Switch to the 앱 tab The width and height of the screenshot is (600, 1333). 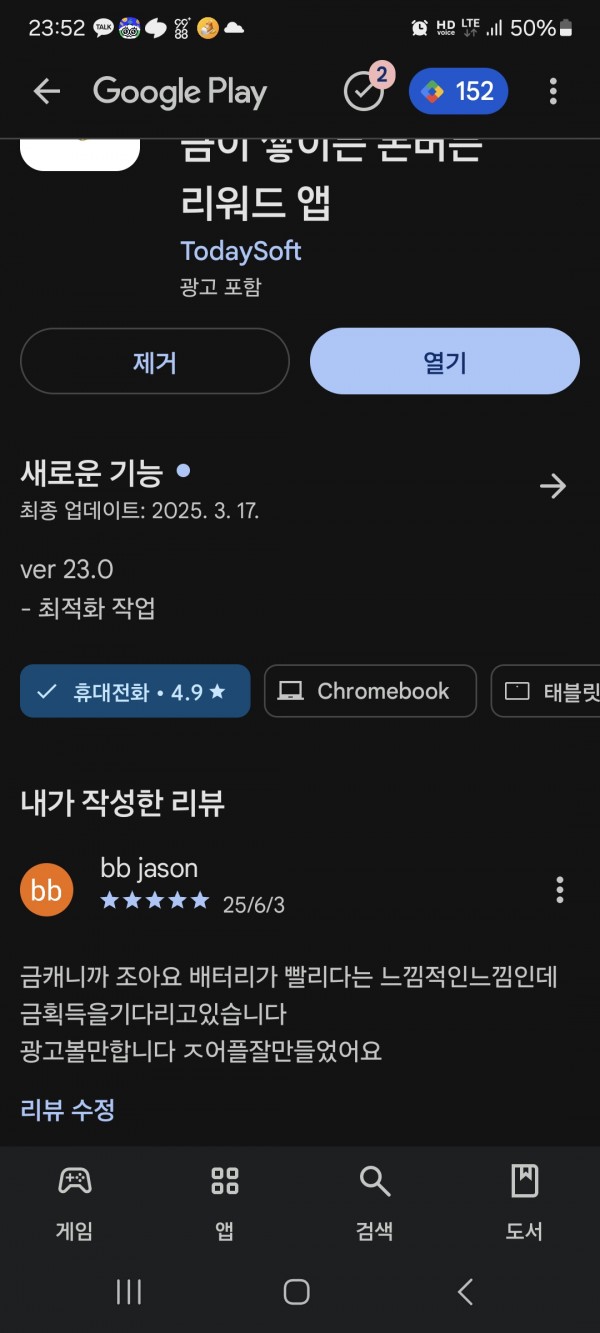coord(225,1204)
